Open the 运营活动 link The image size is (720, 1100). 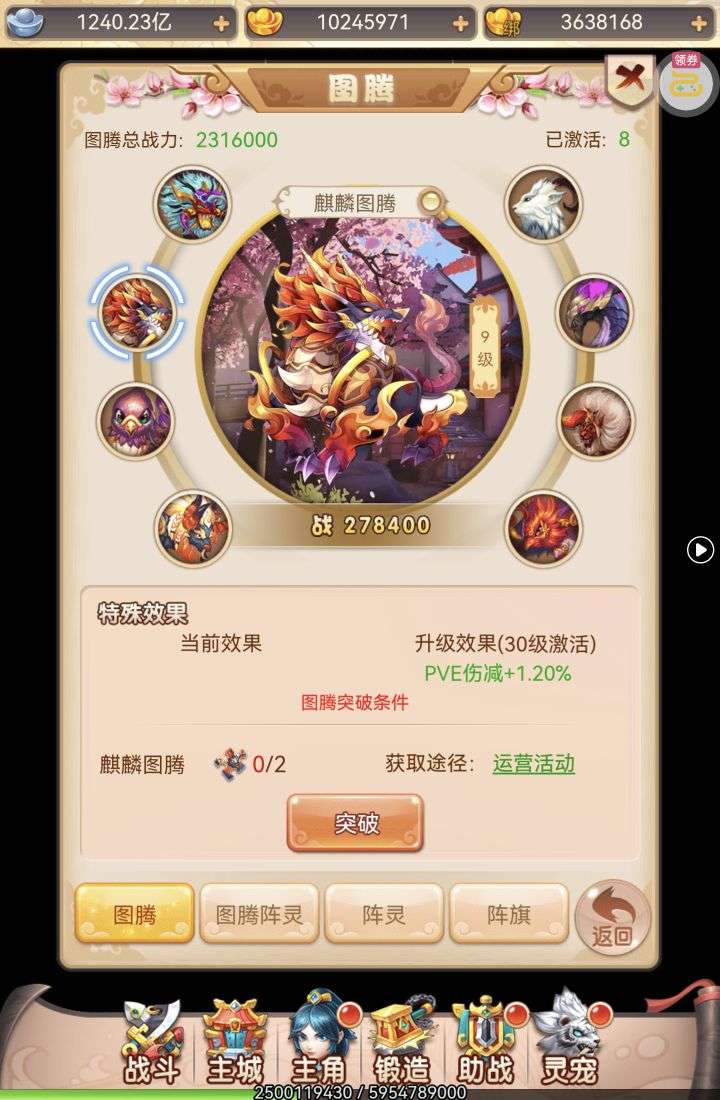534,764
